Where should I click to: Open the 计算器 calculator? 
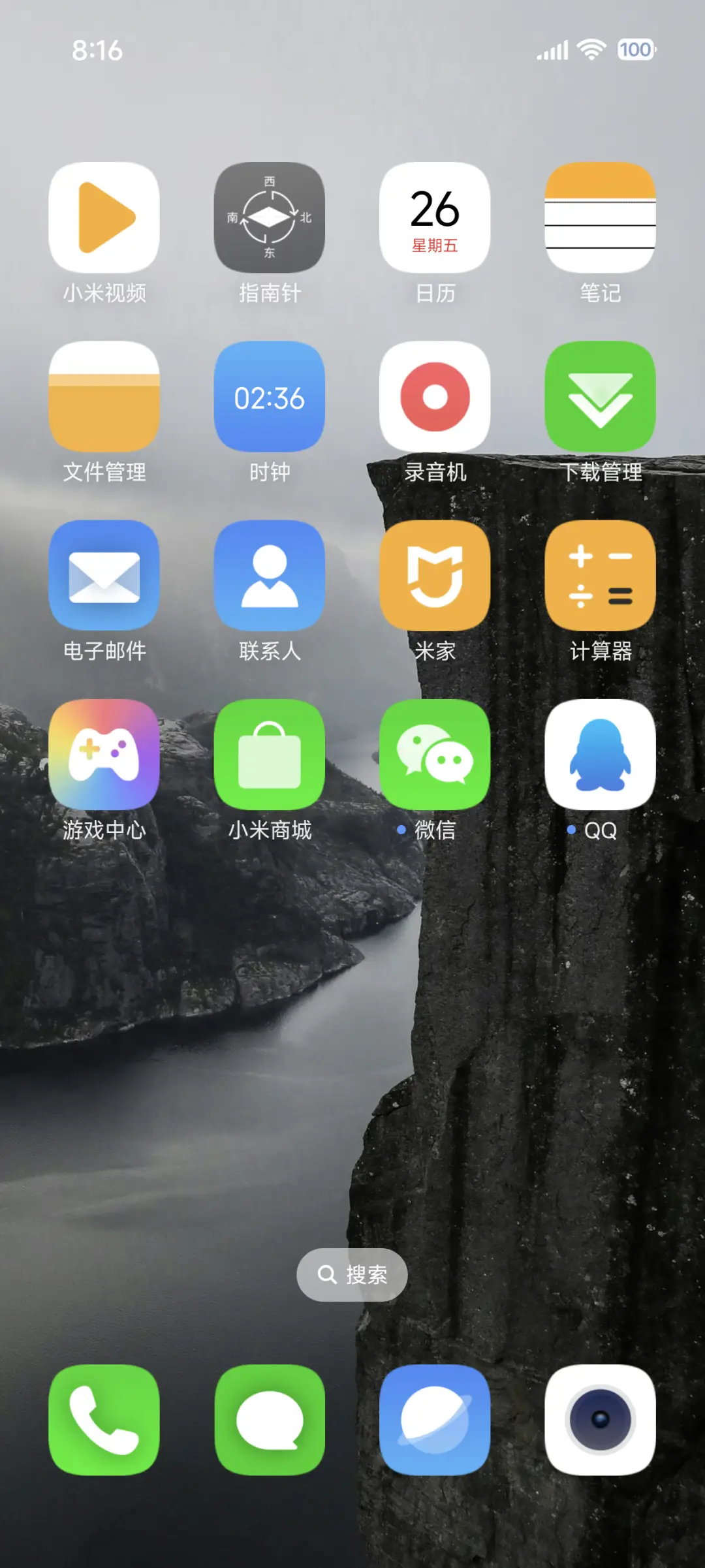point(601,576)
